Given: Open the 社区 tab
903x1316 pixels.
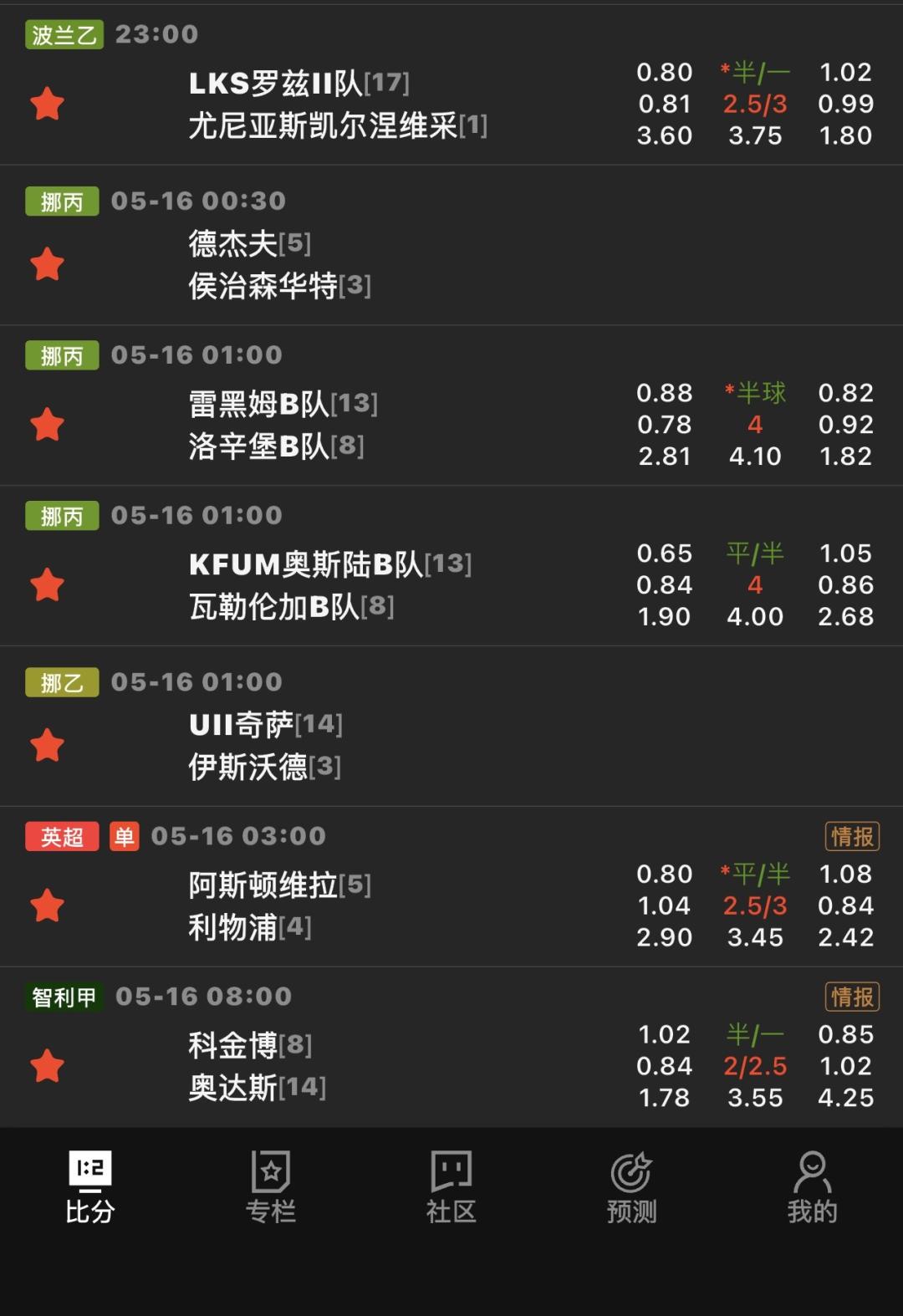Looking at the screenshot, I should click(451, 1187).
